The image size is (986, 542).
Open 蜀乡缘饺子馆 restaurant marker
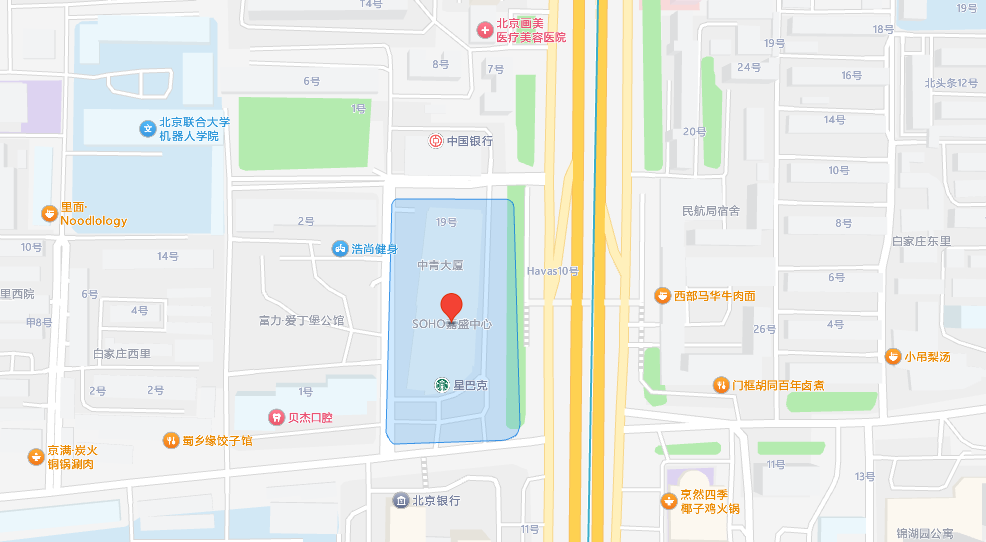click(x=171, y=440)
